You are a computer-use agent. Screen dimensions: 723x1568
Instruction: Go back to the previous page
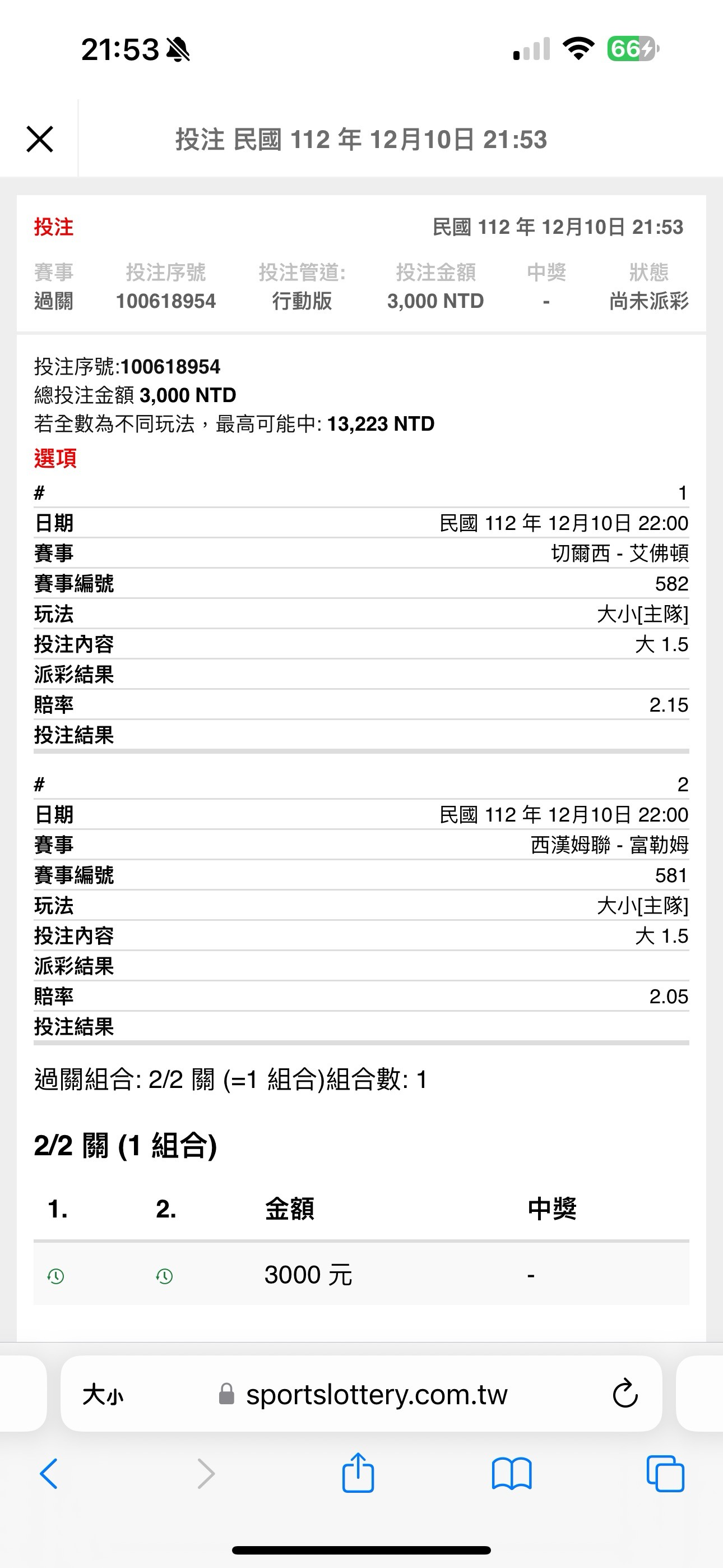click(x=49, y=1474)
